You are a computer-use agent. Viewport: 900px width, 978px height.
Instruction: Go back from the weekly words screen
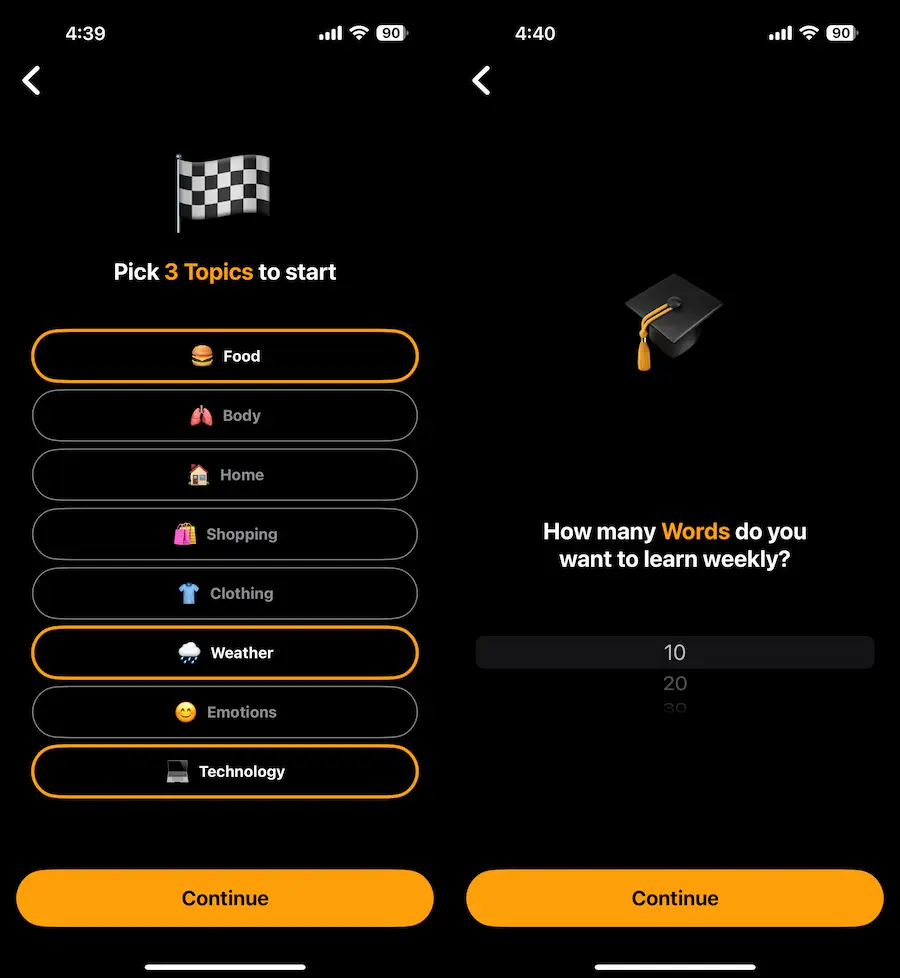coord(482,81)
